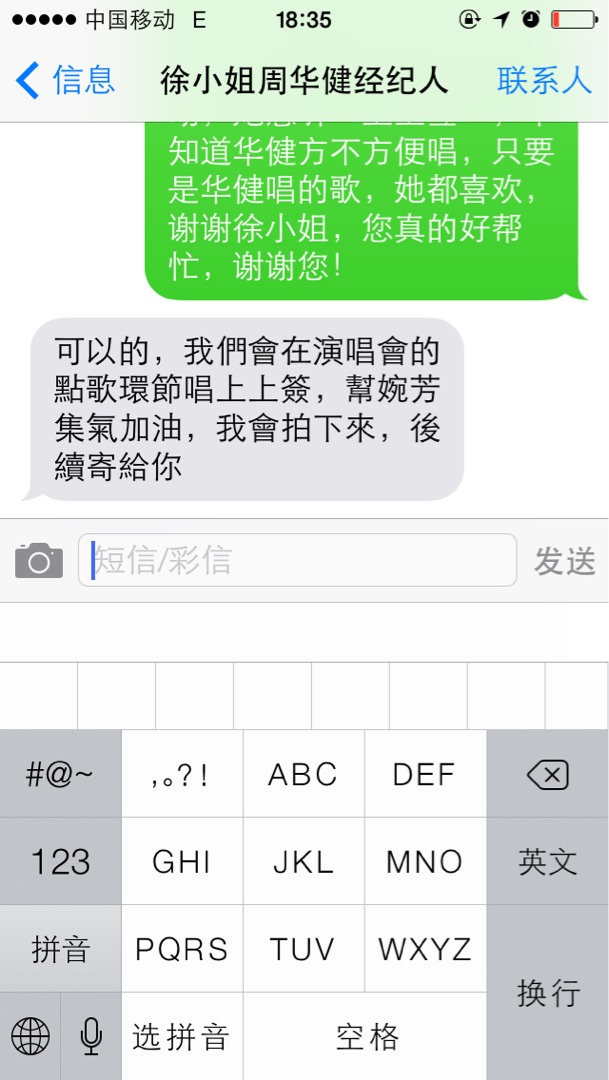Tap the 空格 space key
609x1080 pixels.
coord(366,1037)
